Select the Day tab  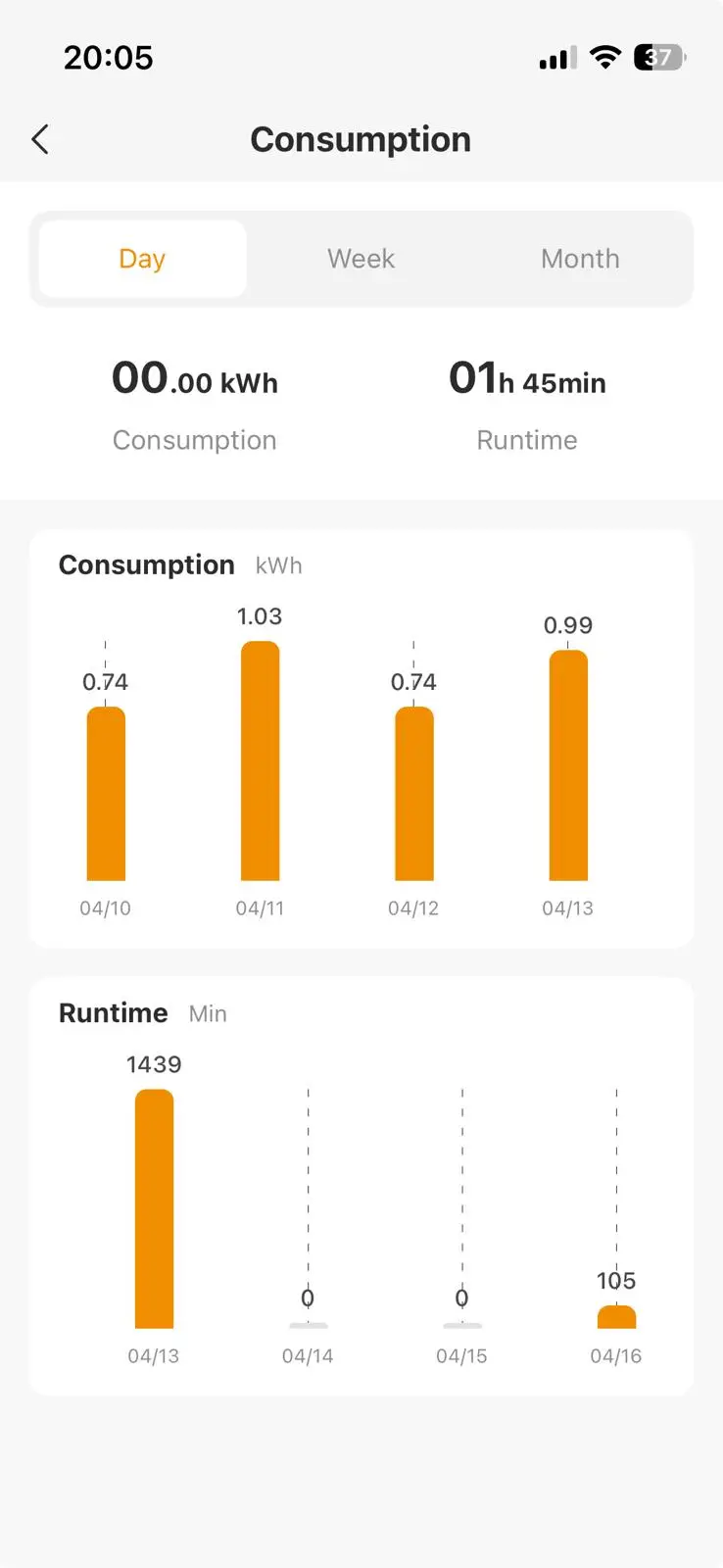coord(143,259)
